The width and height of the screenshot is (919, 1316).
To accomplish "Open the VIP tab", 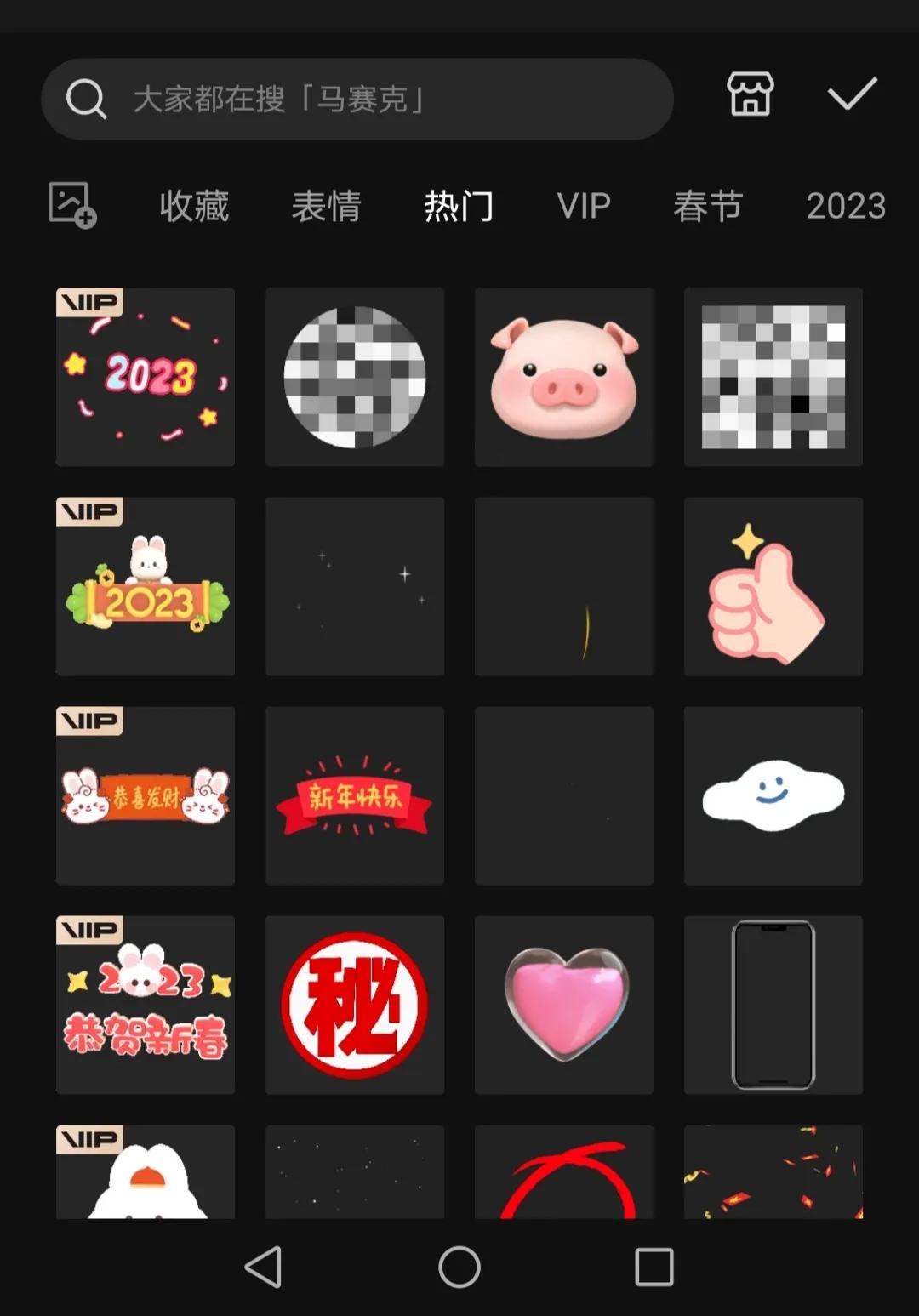I will [584, 206].
